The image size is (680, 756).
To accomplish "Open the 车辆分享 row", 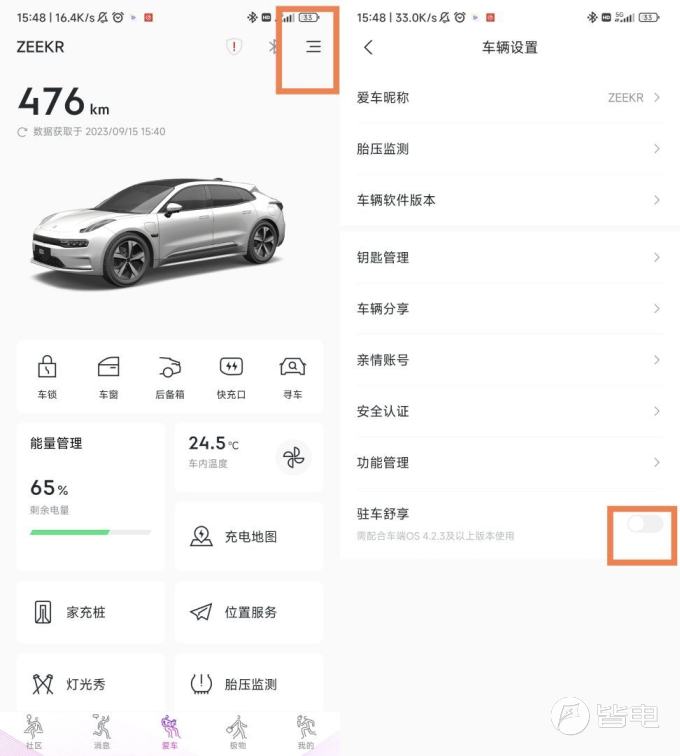I will (x=509, y=309).
